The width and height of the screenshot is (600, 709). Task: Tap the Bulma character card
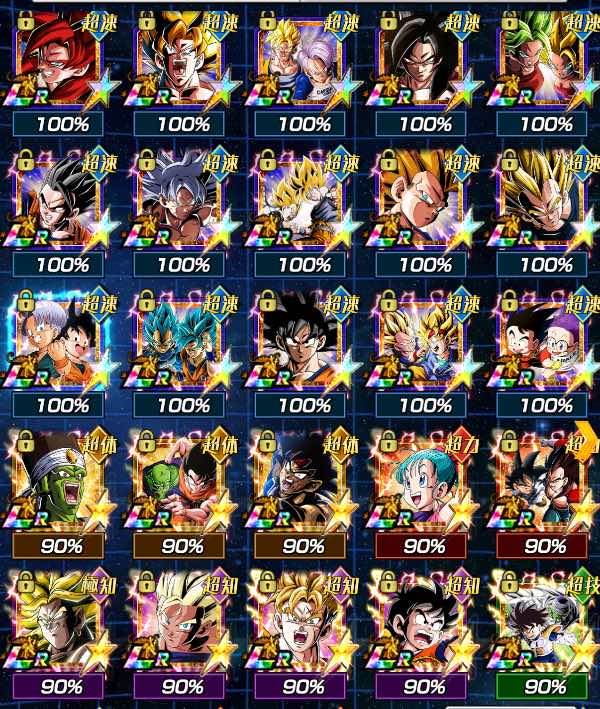(x=425, y=485)
